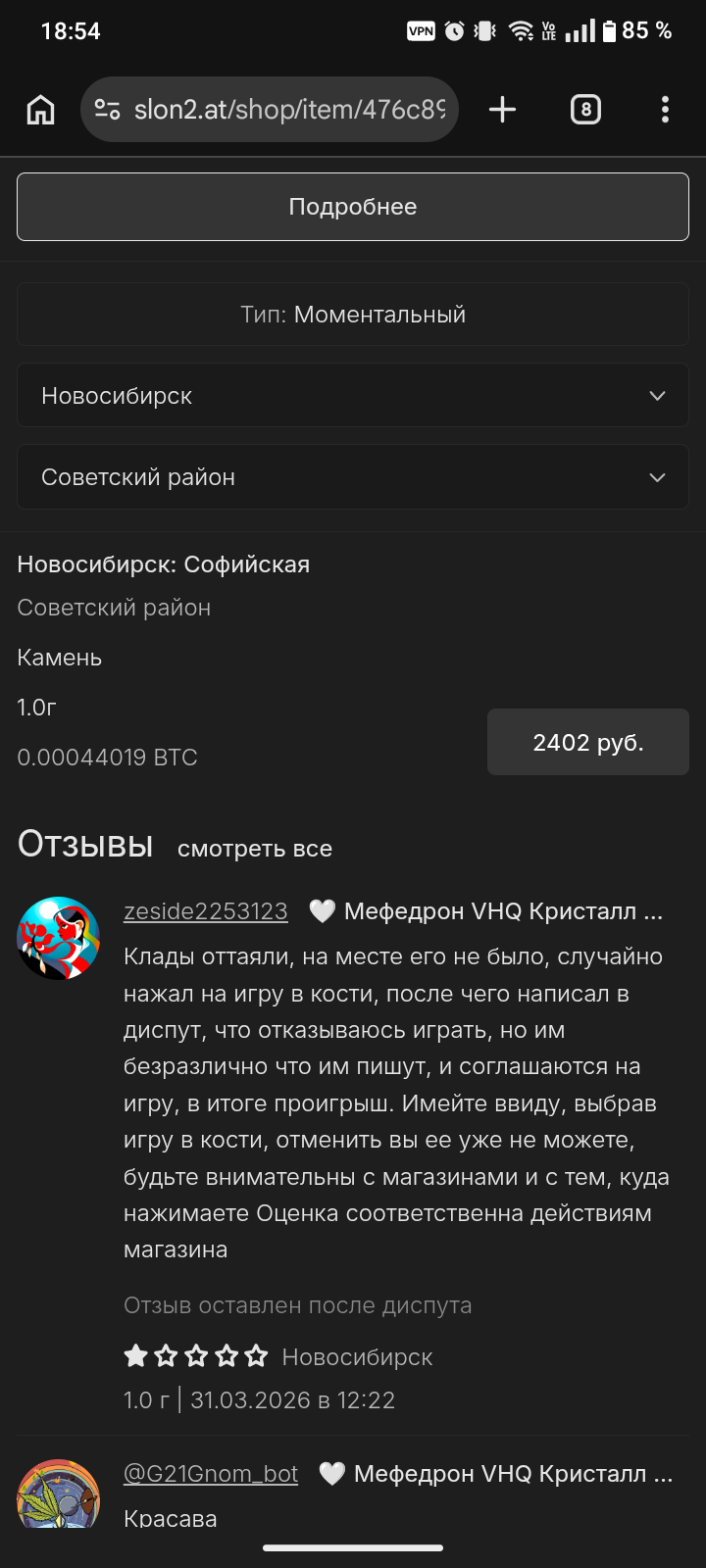The width and height of the screenshot is (706, 1568).
Task: Open the browser home page
Action: [40, 110]
